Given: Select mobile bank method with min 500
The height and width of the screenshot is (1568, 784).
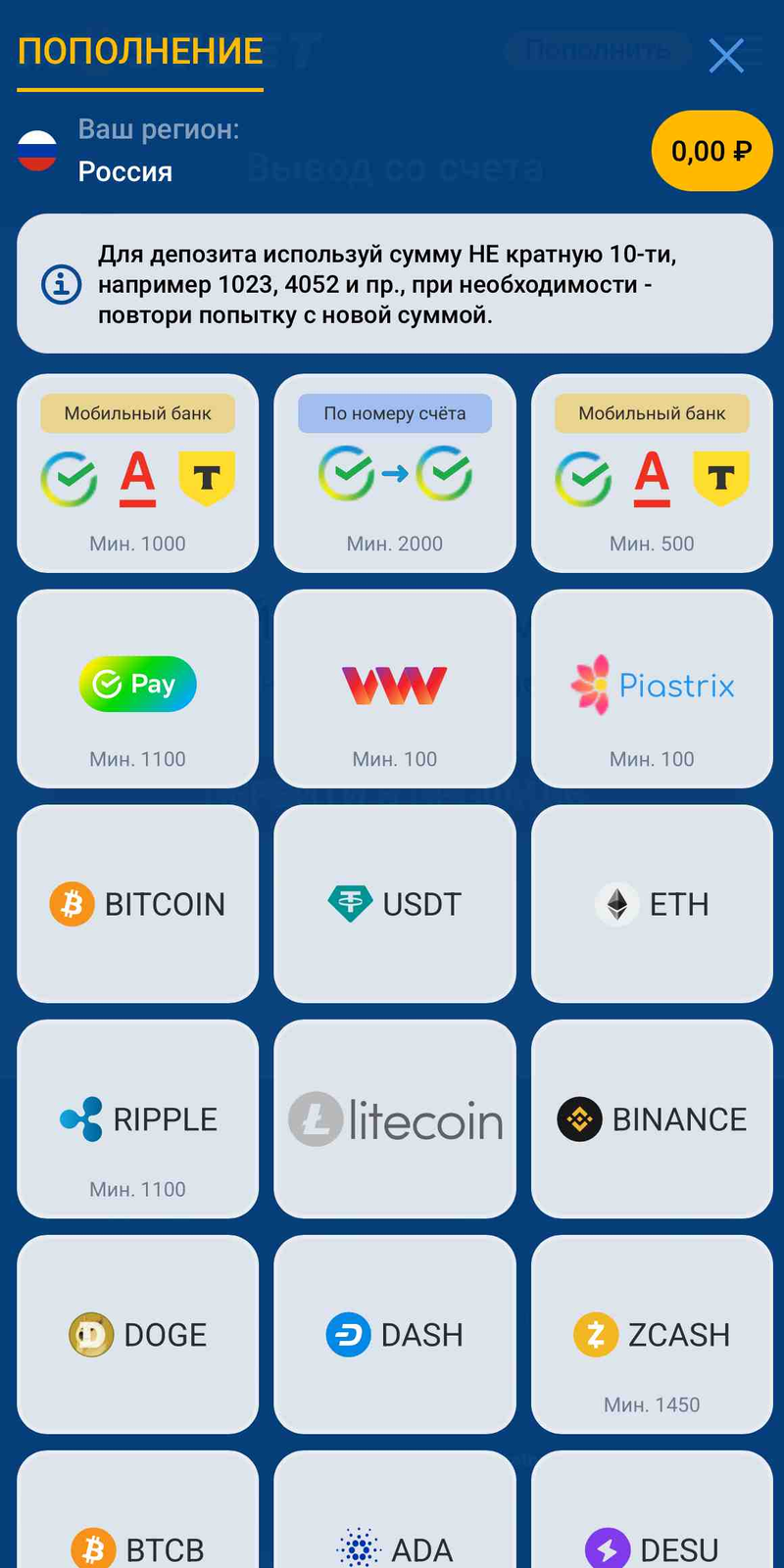Looking at the screenshot, I should coord(652,473).
